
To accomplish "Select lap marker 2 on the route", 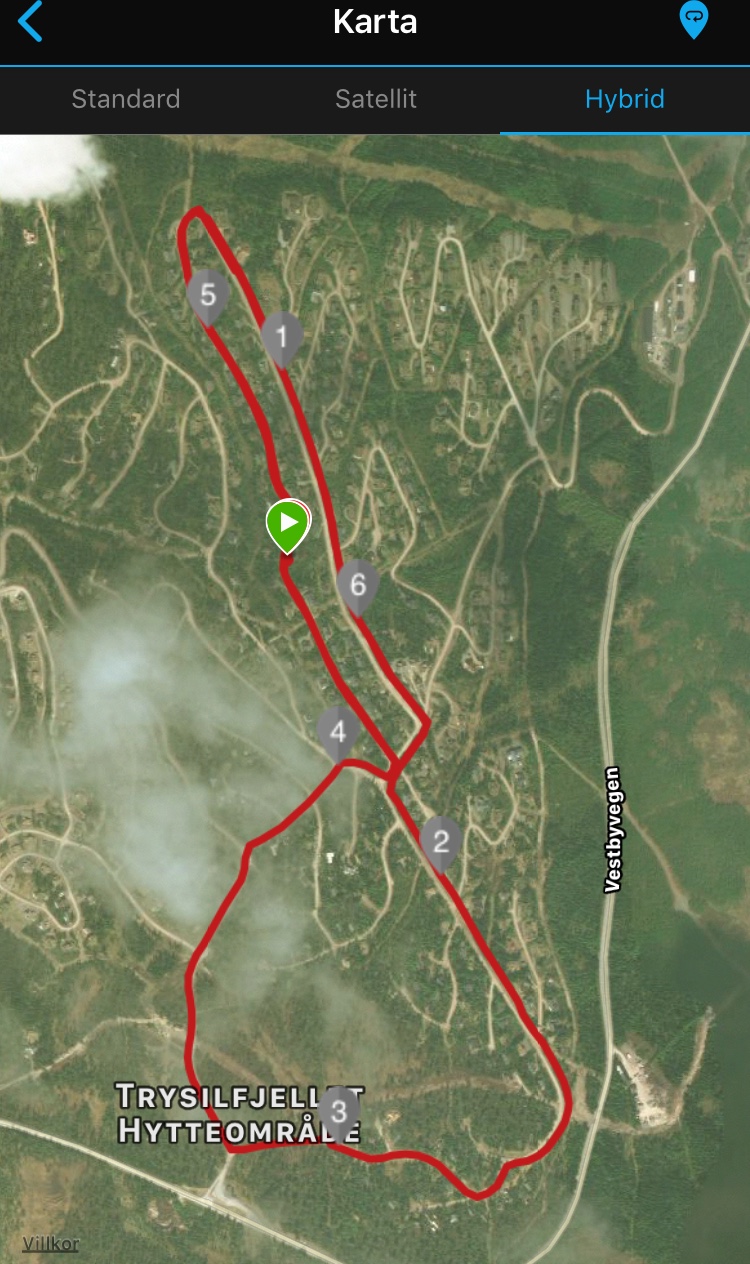I will (x=441, y=841).
